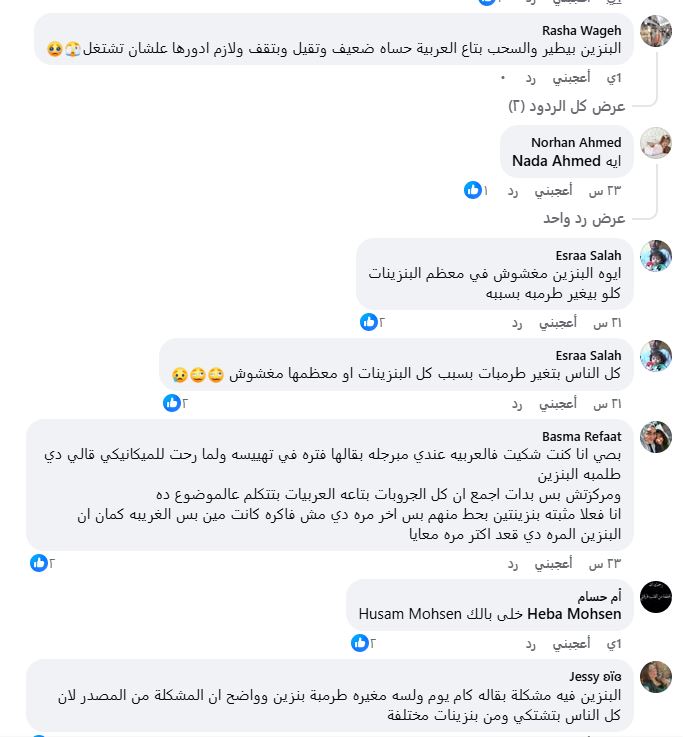
Task: Open Rasha Wageh's profile picture
Action: click(x=655, y=31)
